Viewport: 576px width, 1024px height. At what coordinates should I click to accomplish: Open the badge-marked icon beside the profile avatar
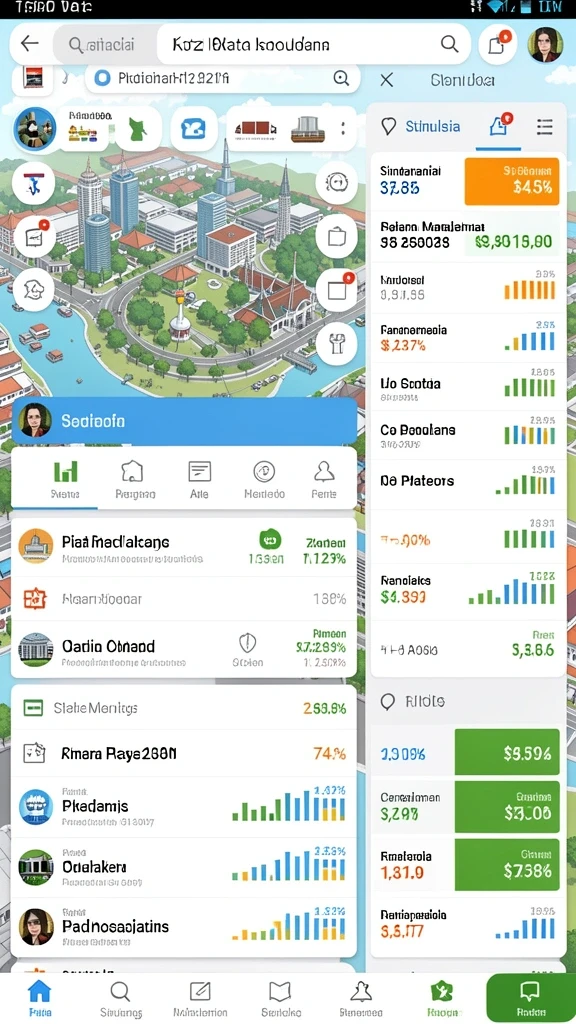click(498, 44)
